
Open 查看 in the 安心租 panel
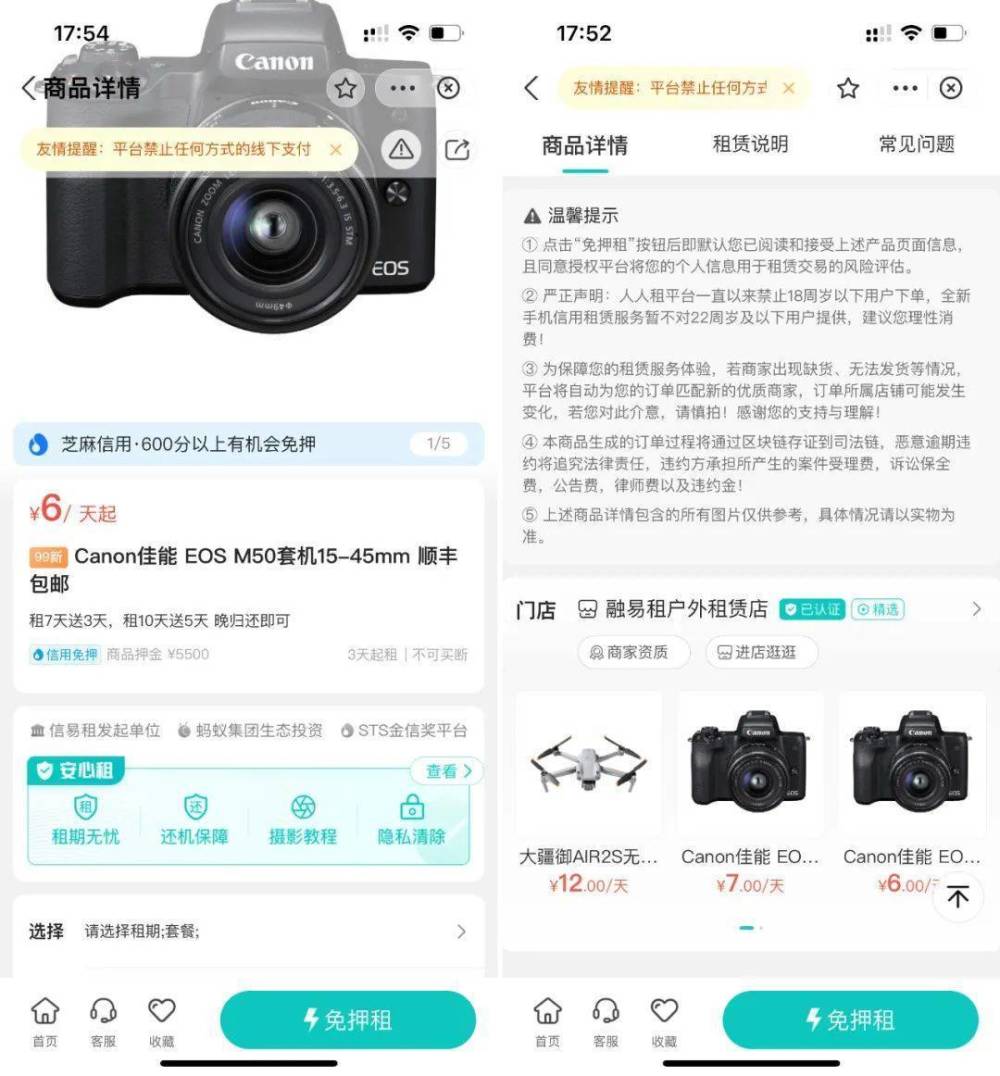(x=445, y=771)
